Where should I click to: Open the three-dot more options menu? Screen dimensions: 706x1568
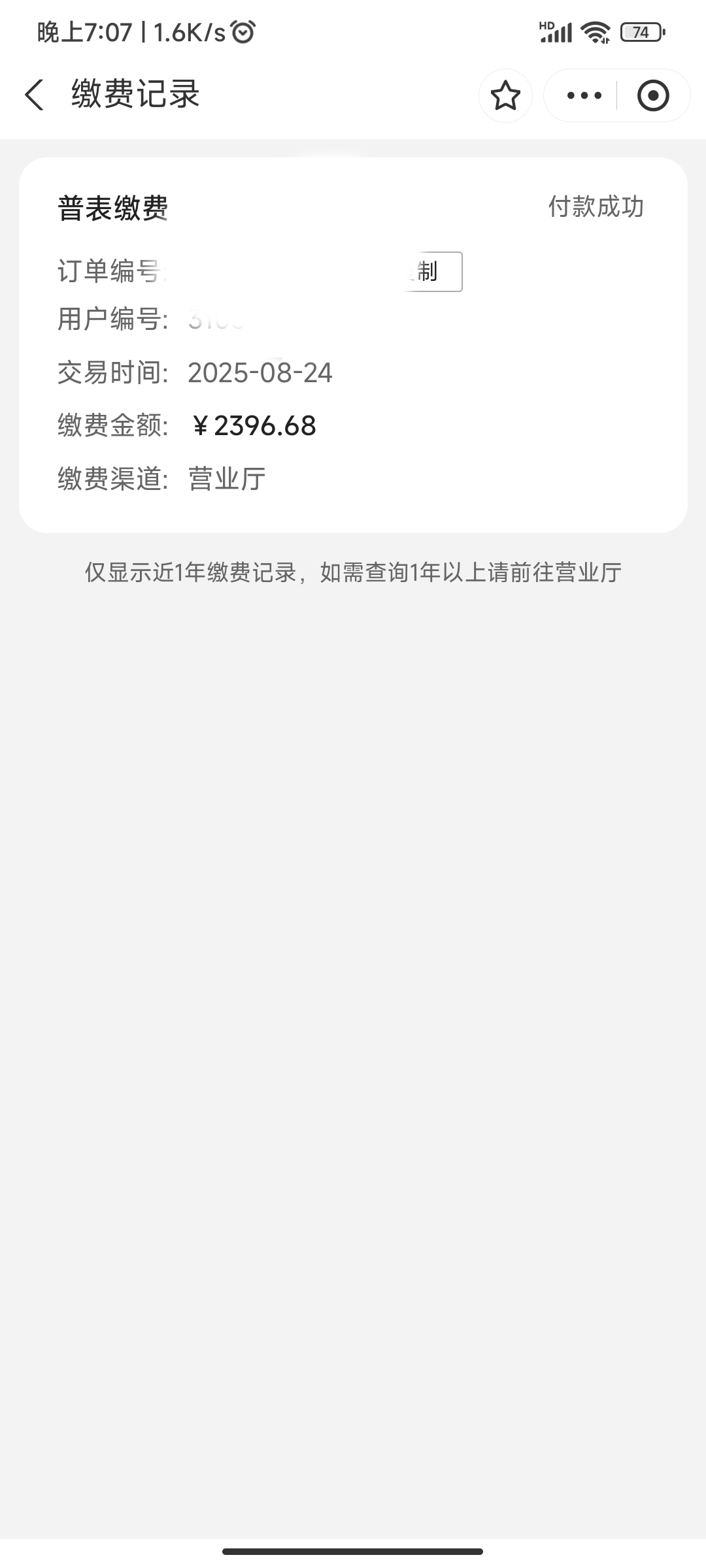point(584,96)
